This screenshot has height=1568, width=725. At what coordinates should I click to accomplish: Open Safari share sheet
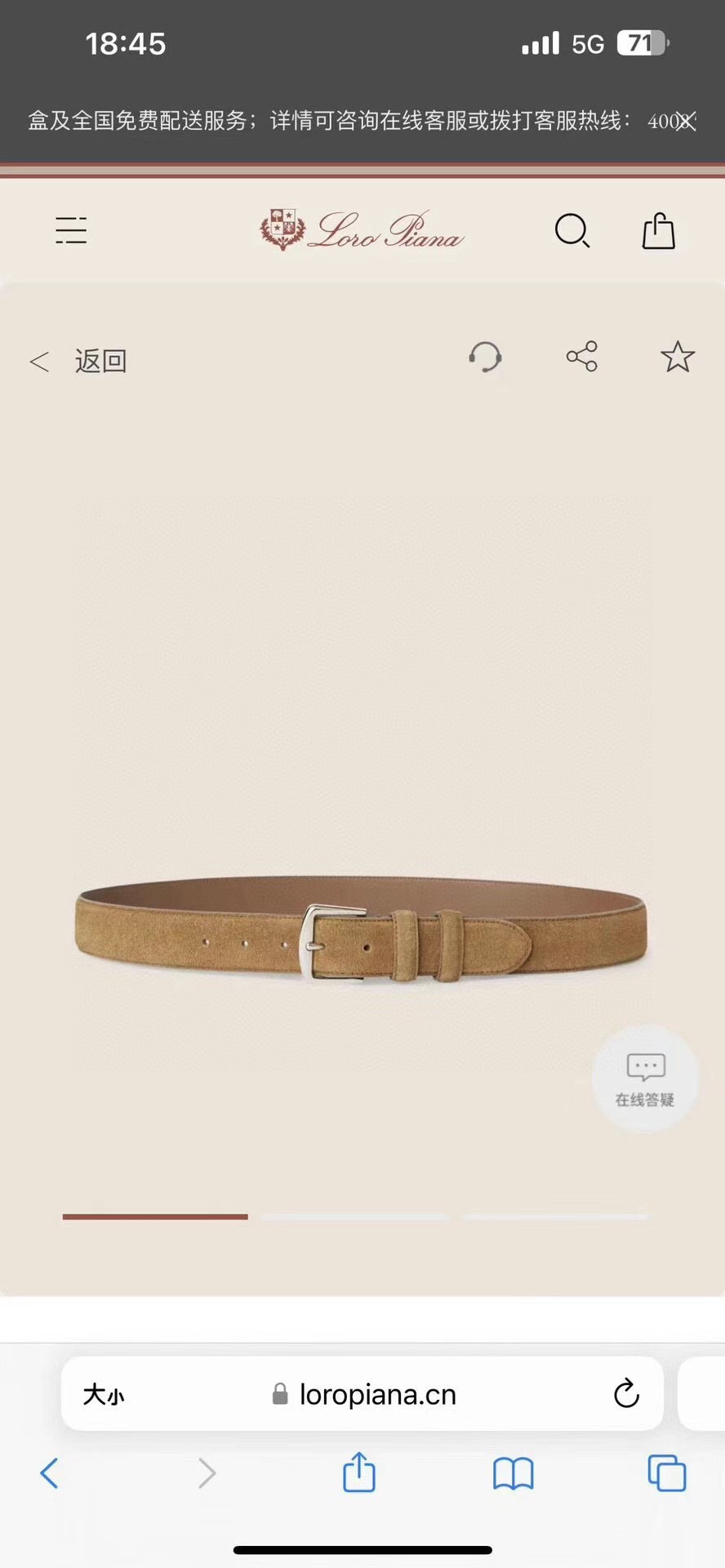click(x=359, y=1472)
